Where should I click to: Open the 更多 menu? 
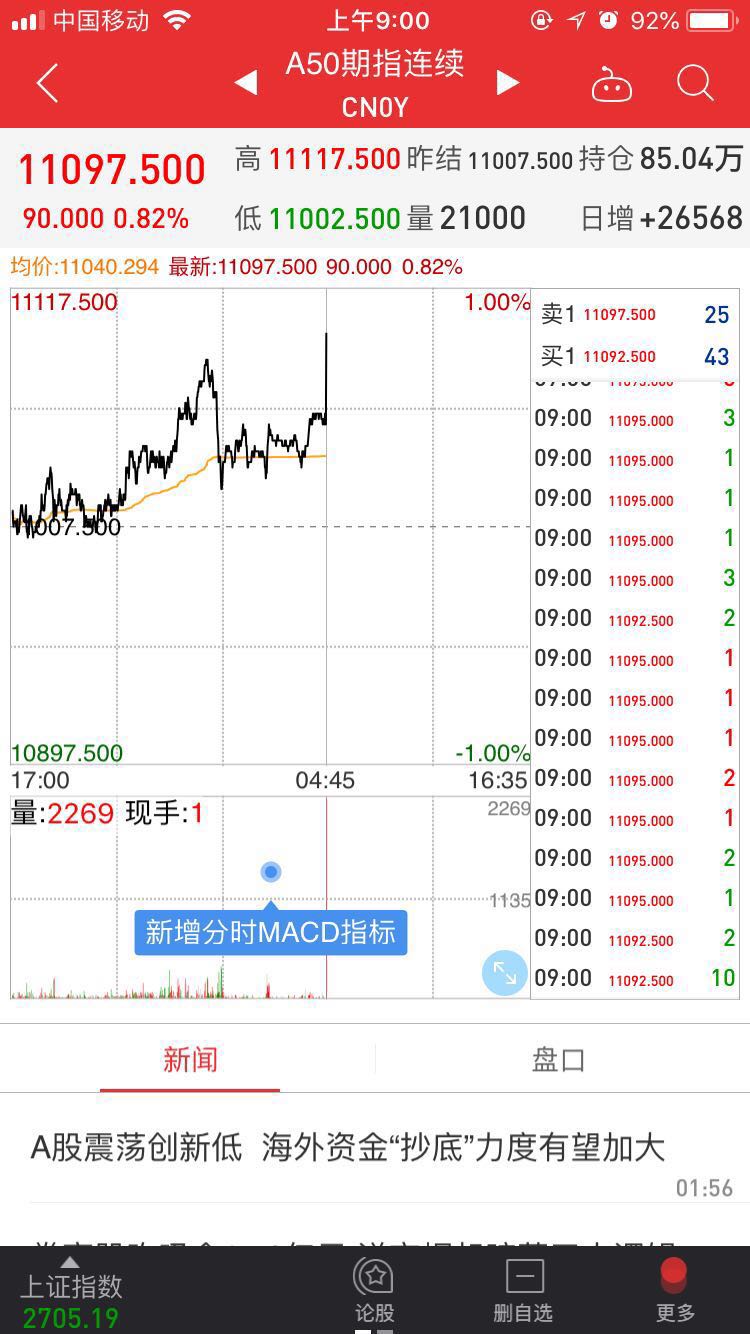675,1289
